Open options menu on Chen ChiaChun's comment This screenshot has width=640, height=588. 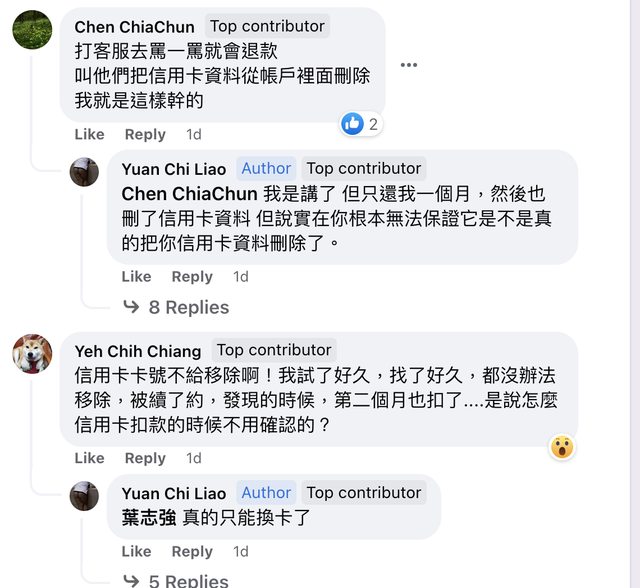[x=408, y=65]
